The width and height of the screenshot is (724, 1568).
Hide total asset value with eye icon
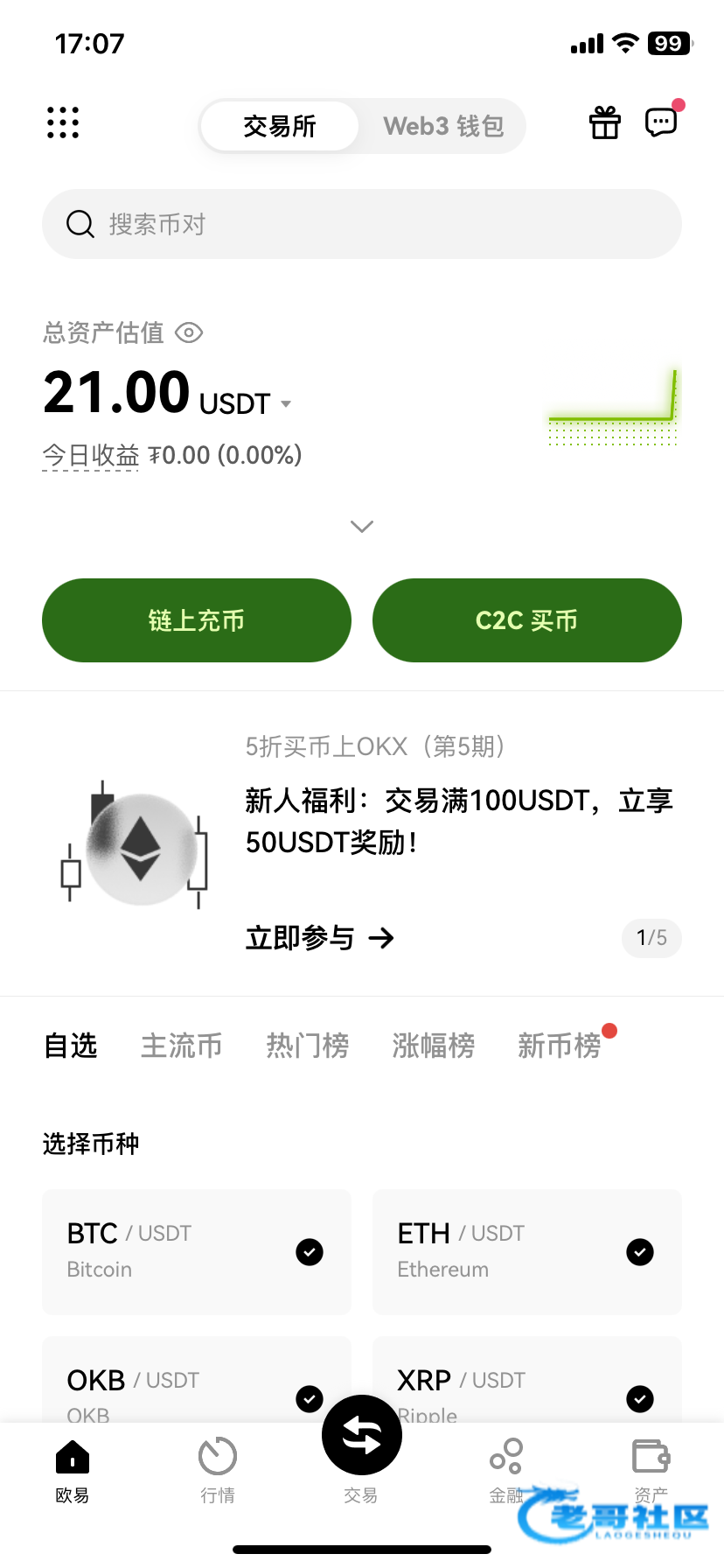click(189, 332)
